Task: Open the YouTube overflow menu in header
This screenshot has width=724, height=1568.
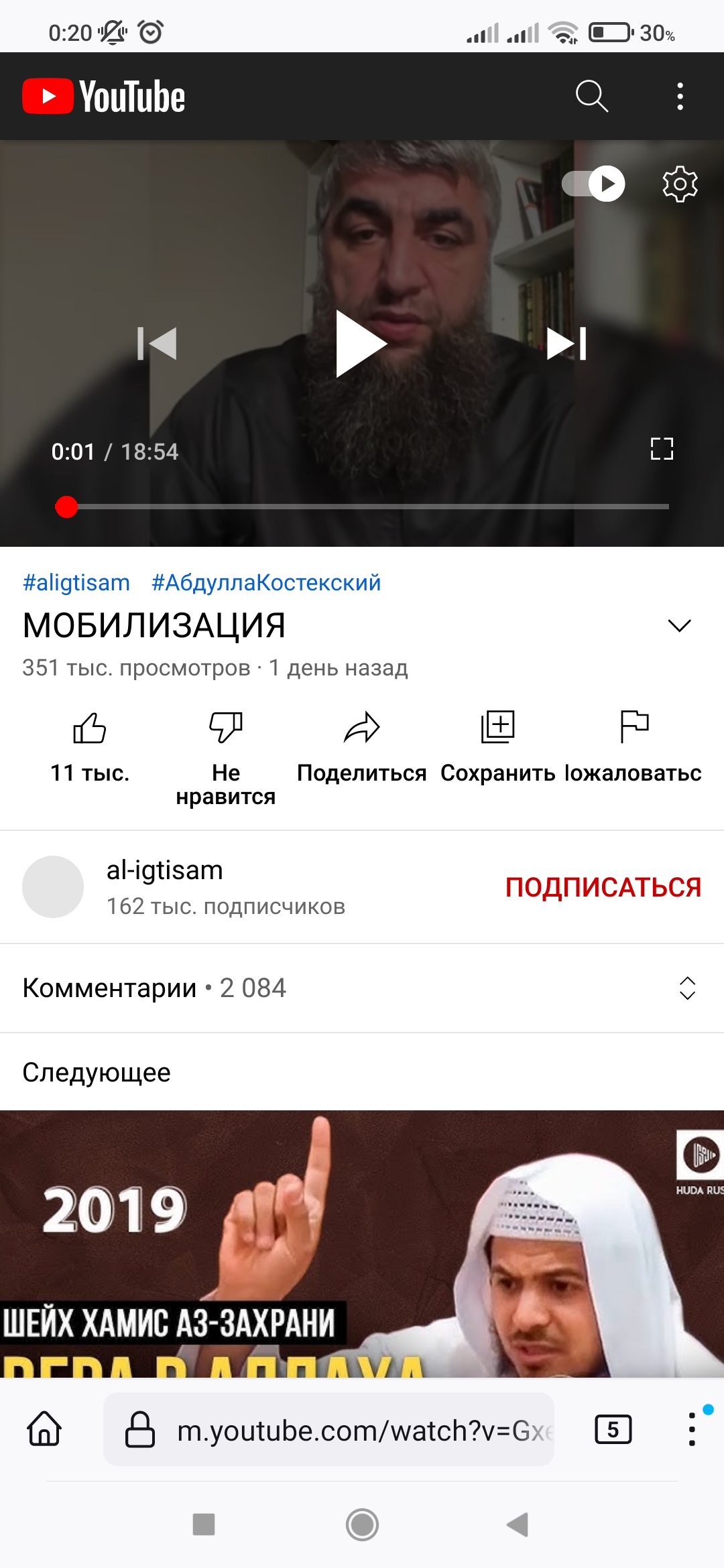Action: 680,96
